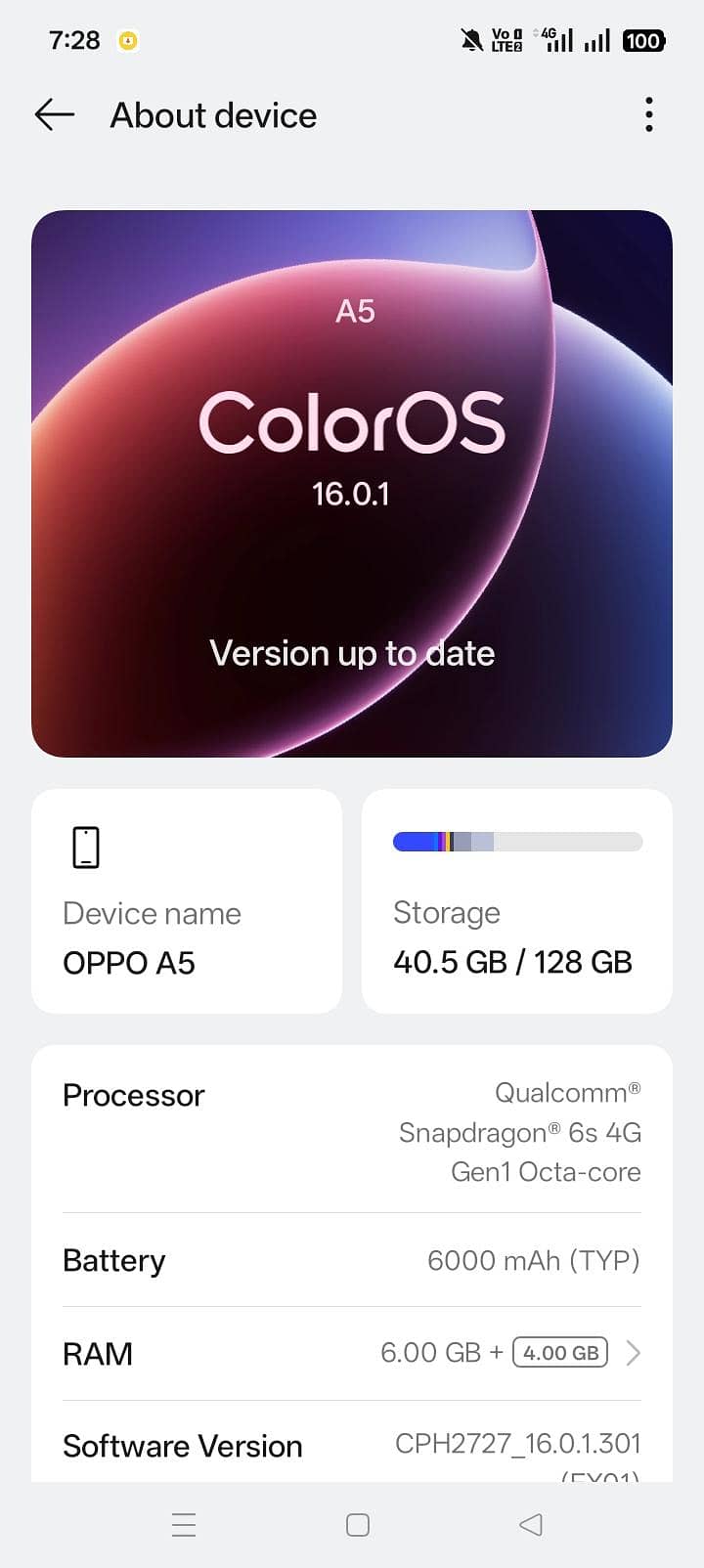Tap Version up to date text
Viewport: 704px width, 1568px height.
coord(352,653)
